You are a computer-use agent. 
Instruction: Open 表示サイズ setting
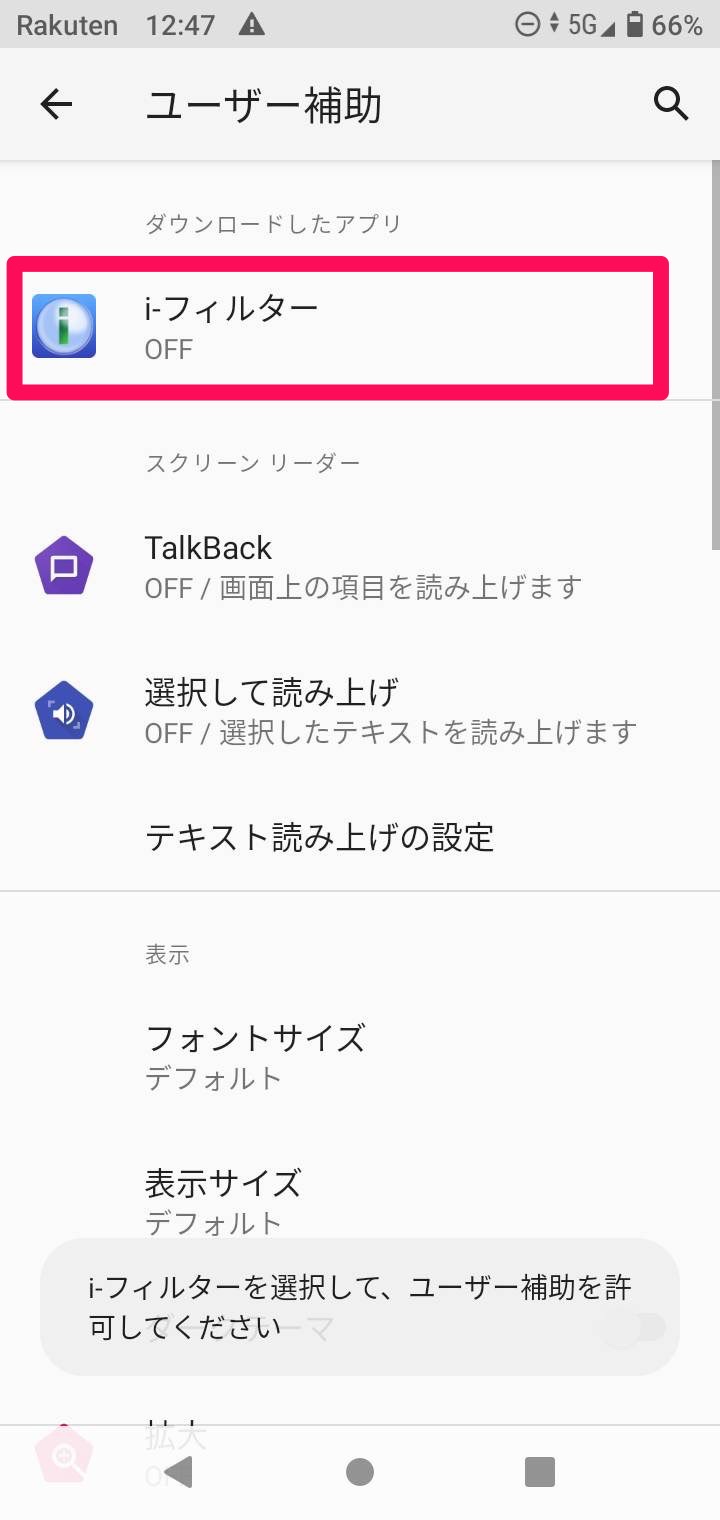[x=360, y=1200]
